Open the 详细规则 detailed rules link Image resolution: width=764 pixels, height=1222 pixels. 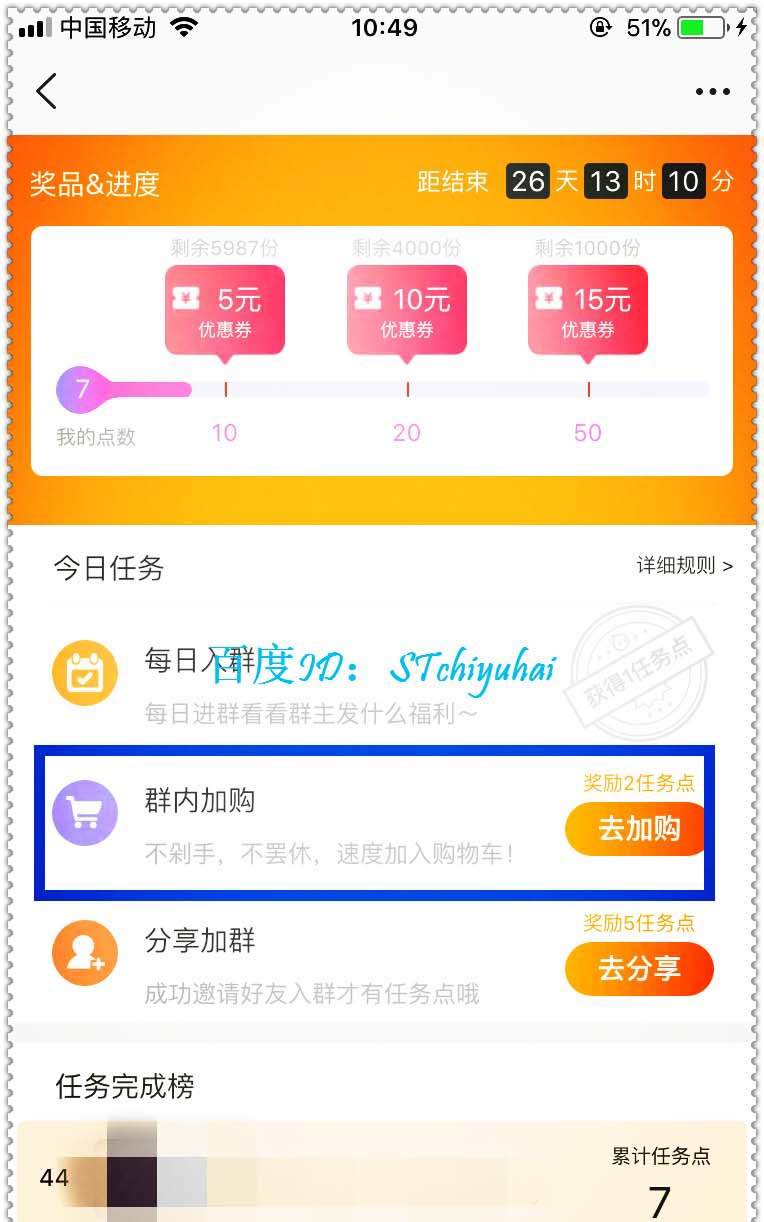(684, 566)
